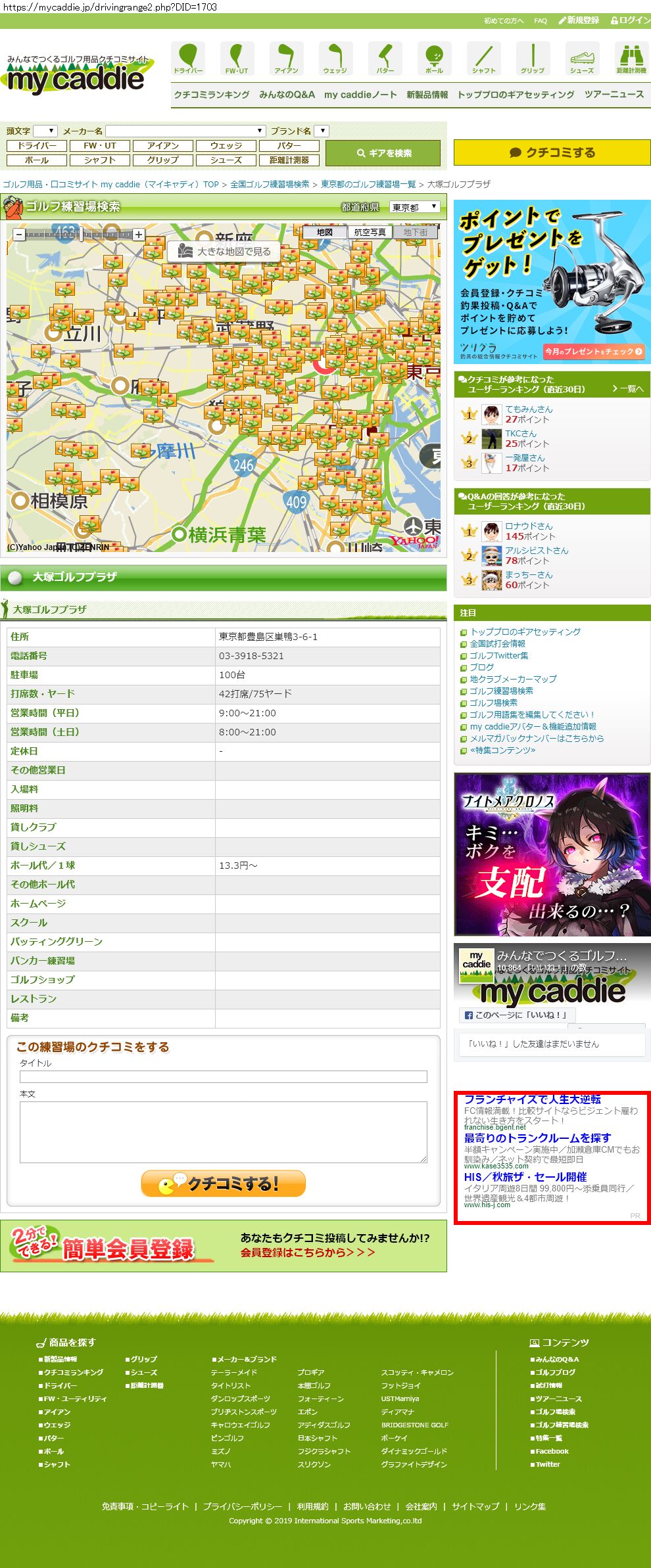Tap 大きな地図で見る button

224,251
